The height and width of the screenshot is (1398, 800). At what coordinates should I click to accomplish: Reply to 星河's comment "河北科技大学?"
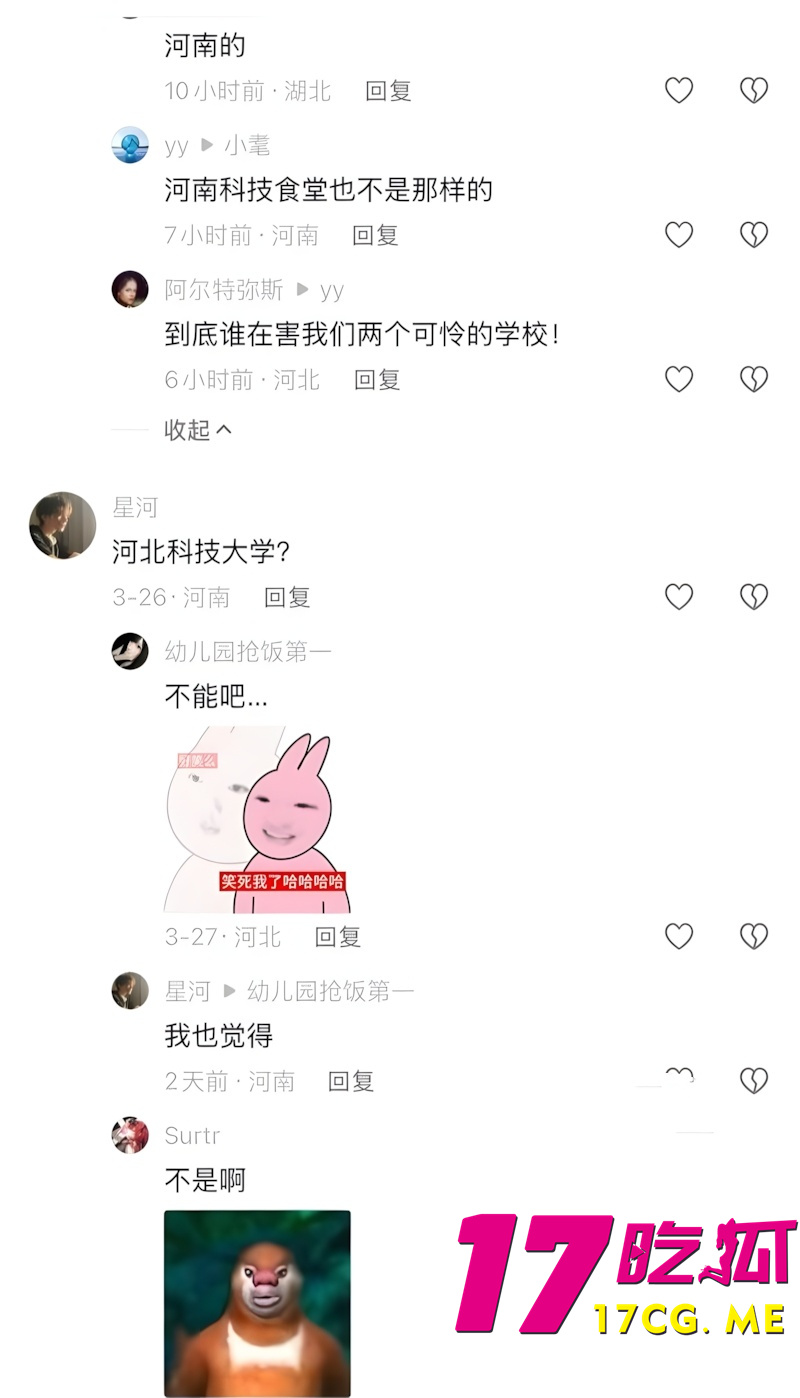tap(288, 597)
